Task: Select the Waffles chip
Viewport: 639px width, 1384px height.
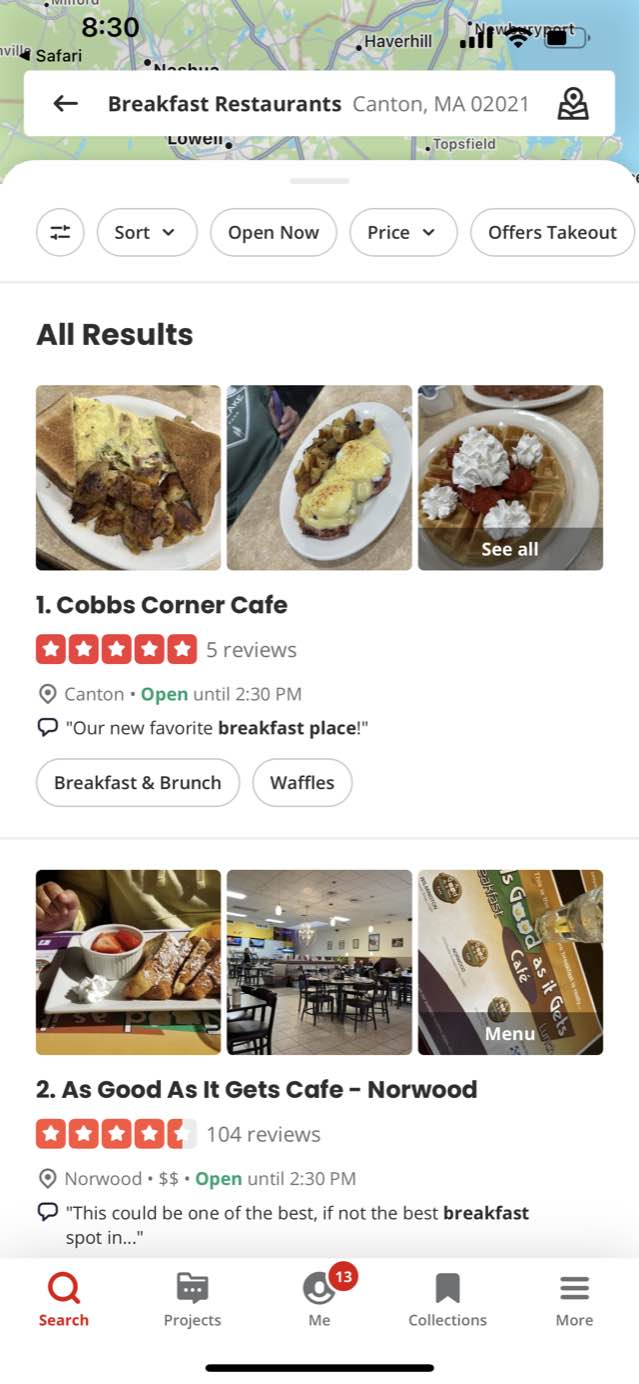Action: [302, 782]
